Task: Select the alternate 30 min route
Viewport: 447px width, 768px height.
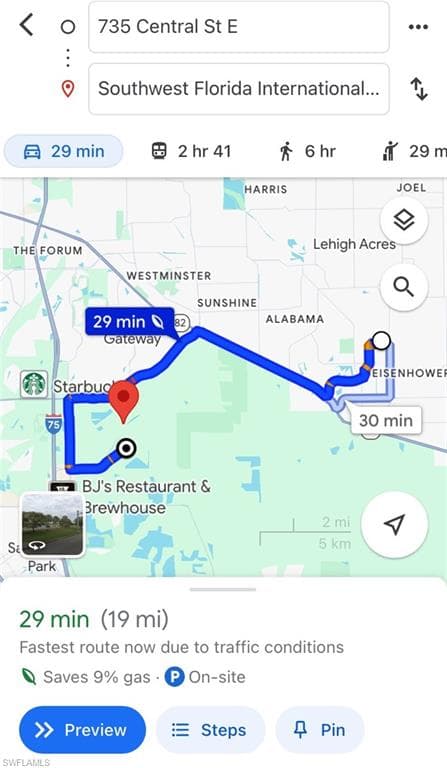Action: point(386,420)
